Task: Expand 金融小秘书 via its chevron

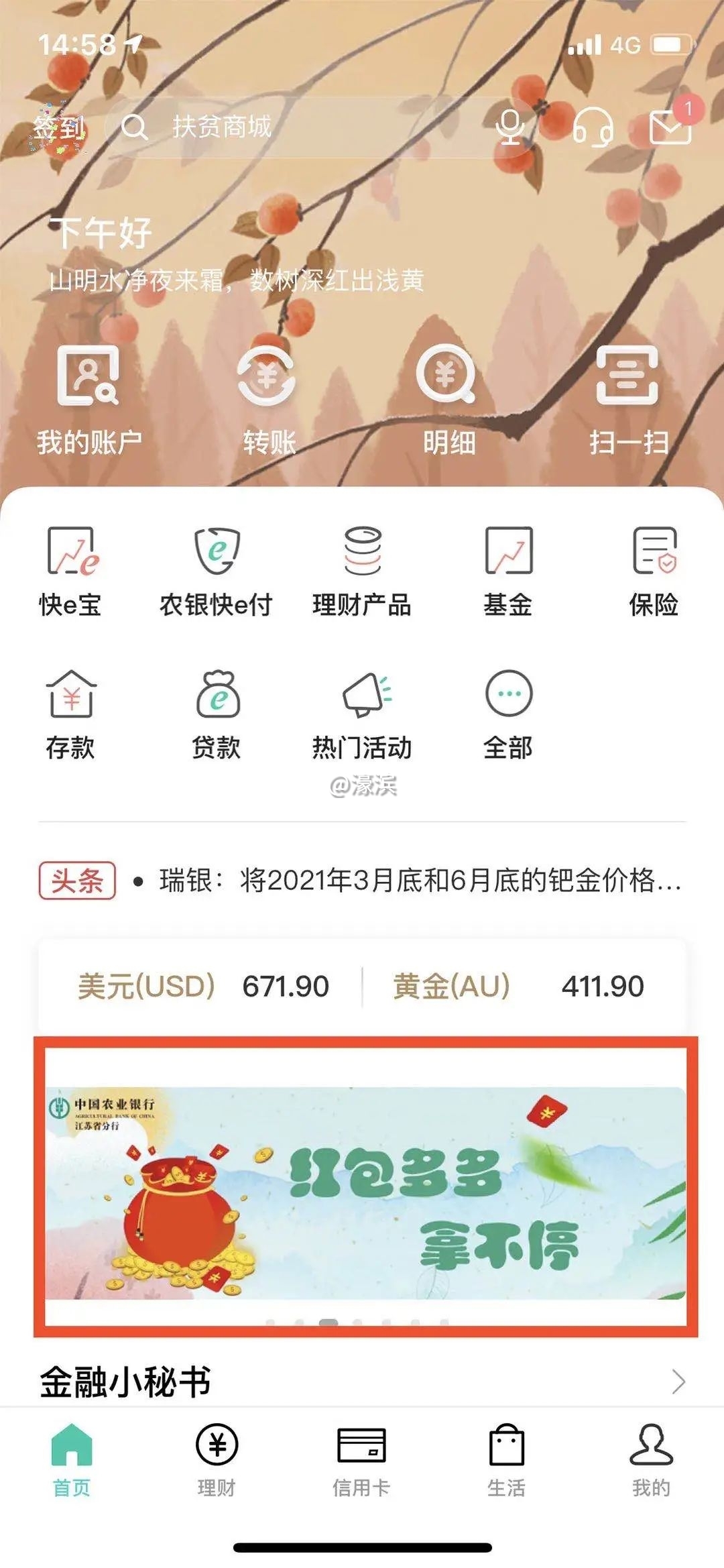Action: point(678,1382)
